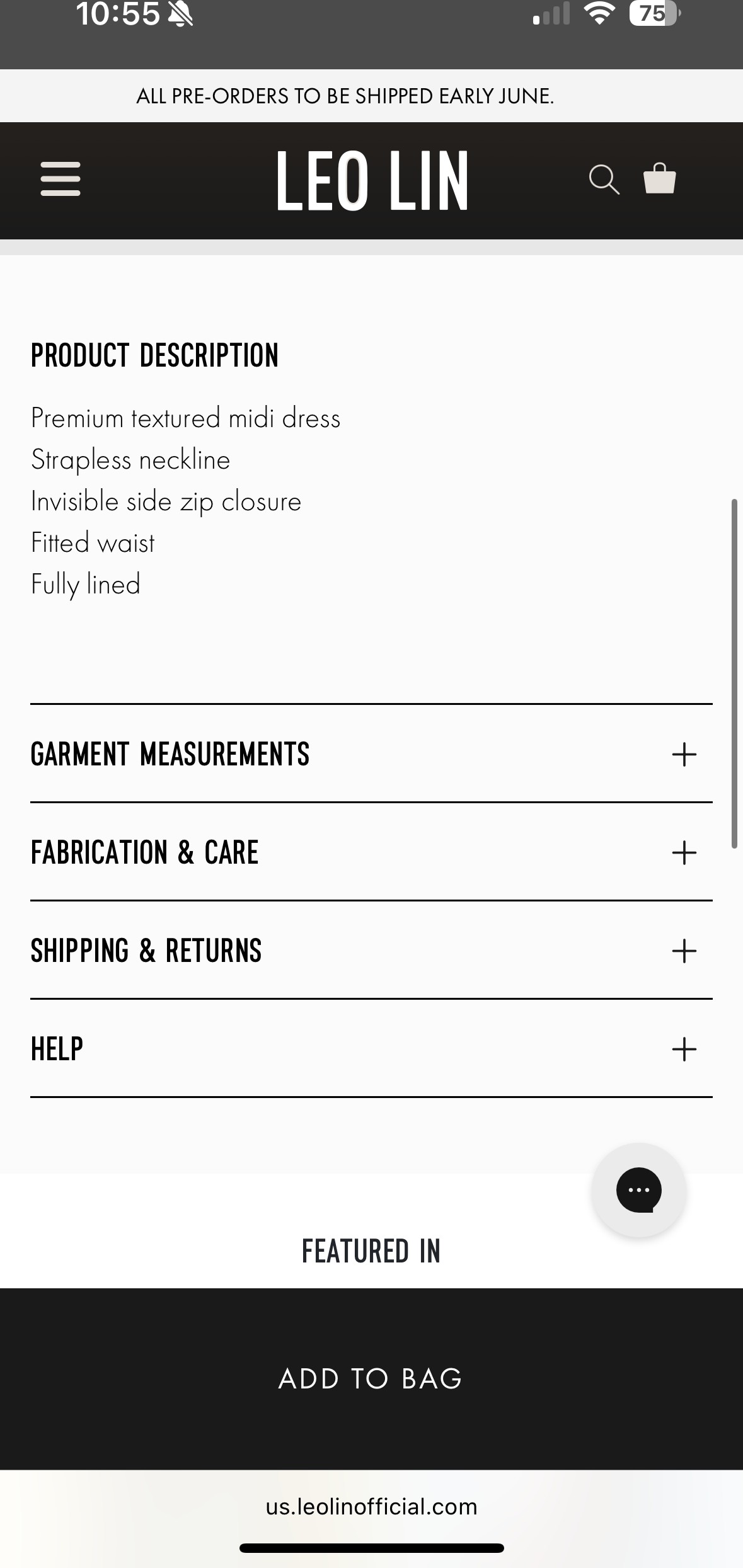Expand Shipping & Returns section
This screenshot has height=1568, width=743.
point(371,950)
